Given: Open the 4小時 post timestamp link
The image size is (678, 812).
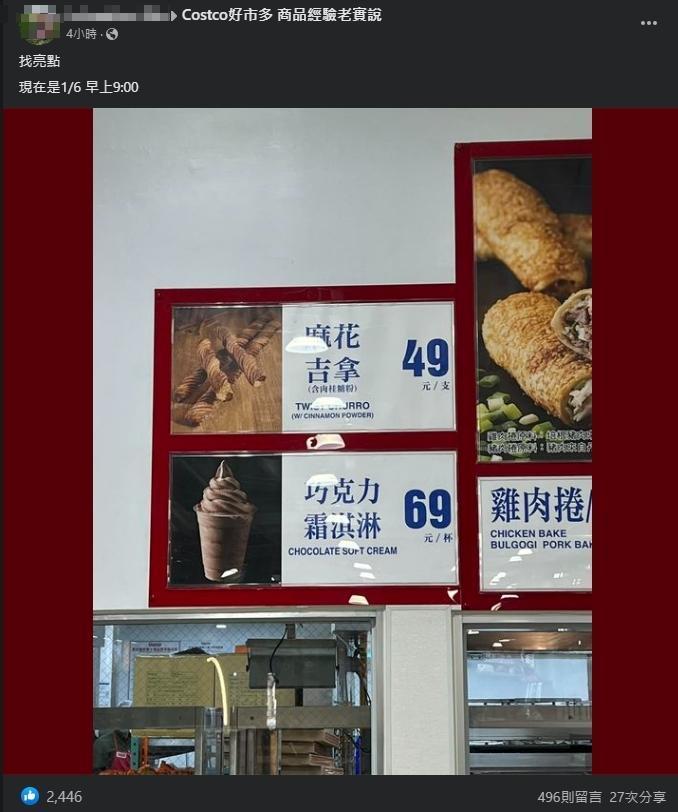Looking at the screenshot, I should click(x=81, y=34).
